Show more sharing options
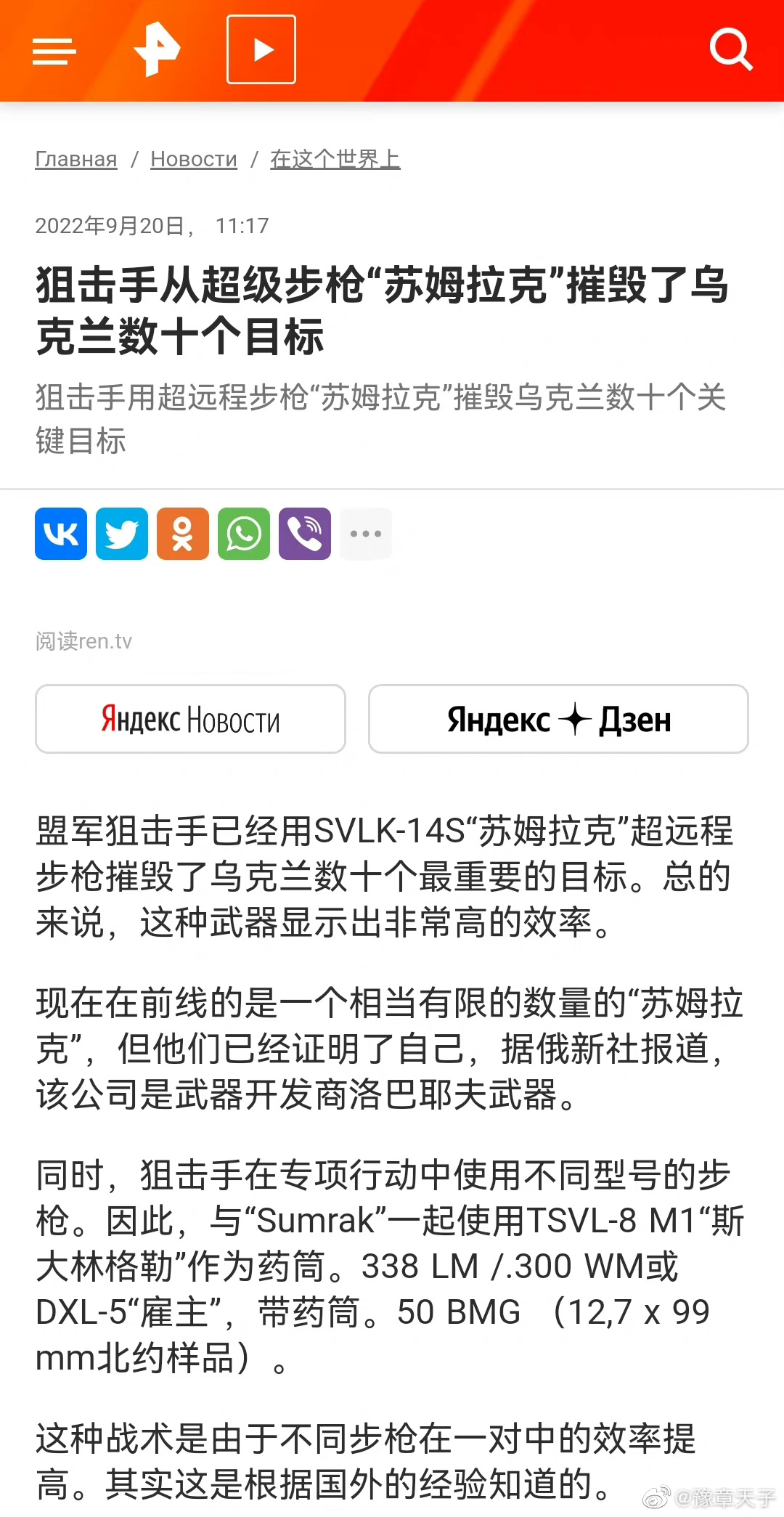784x1517 pixels. pyautogui.click(x=366, y=534)
